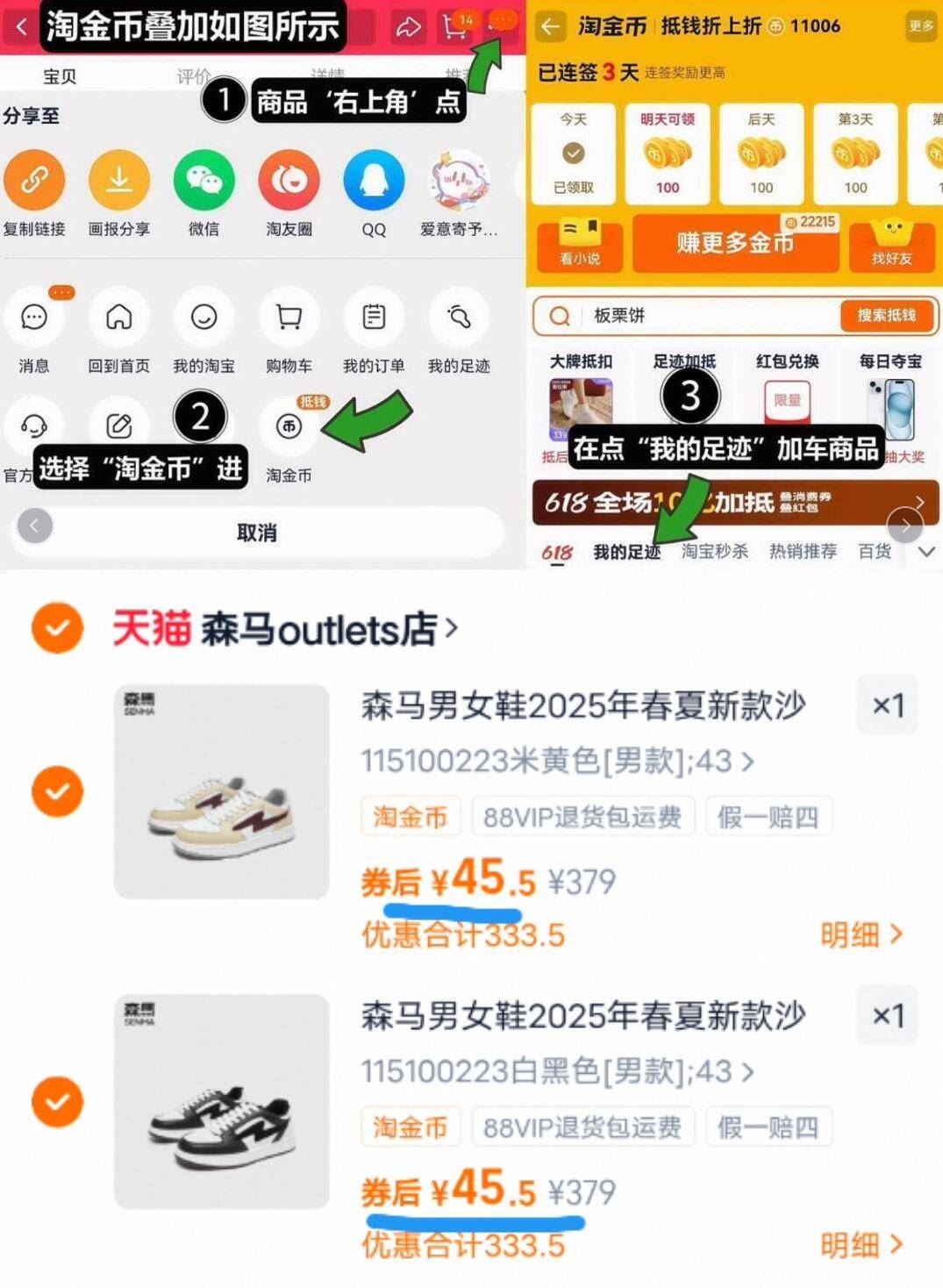Open 淘友圈 sharing option

click(289, 182)
